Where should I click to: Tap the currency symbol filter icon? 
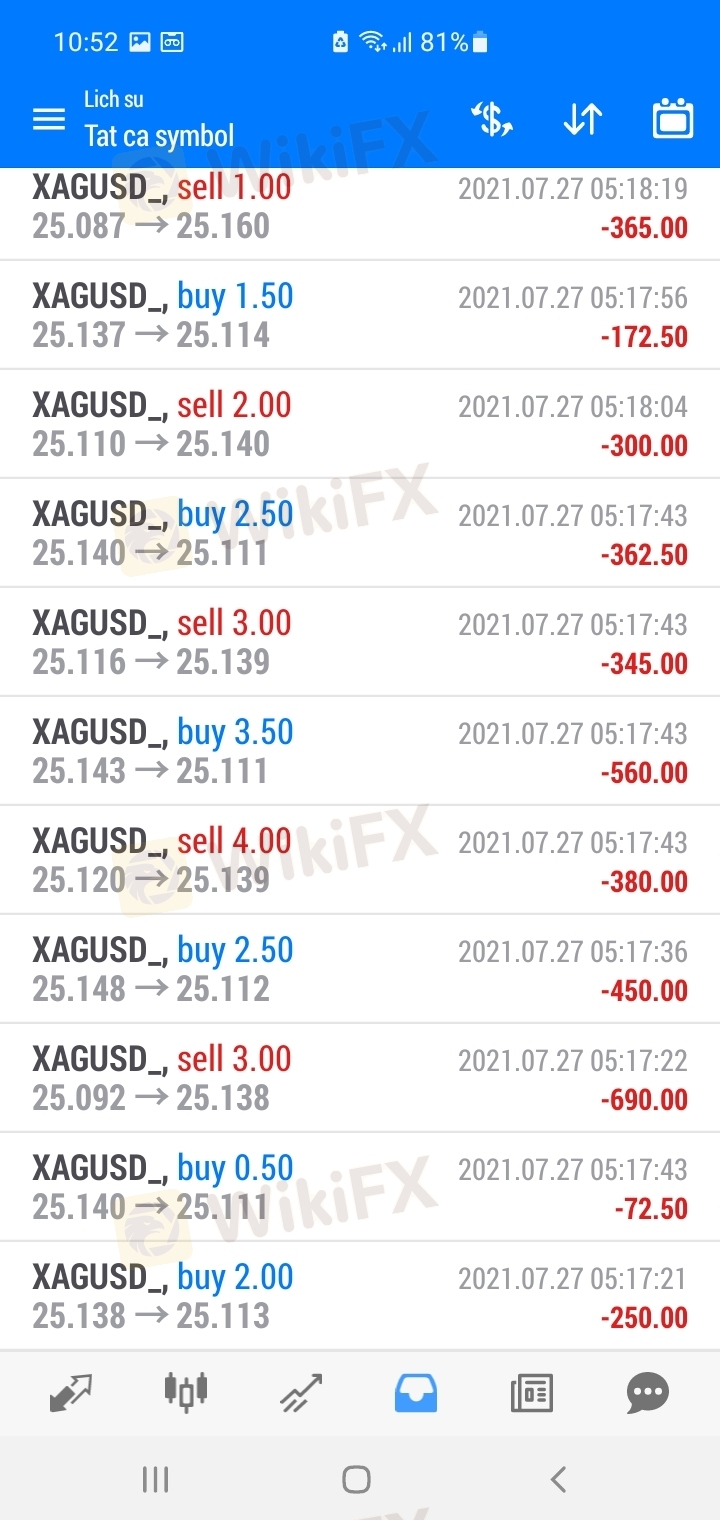(491, 119)
